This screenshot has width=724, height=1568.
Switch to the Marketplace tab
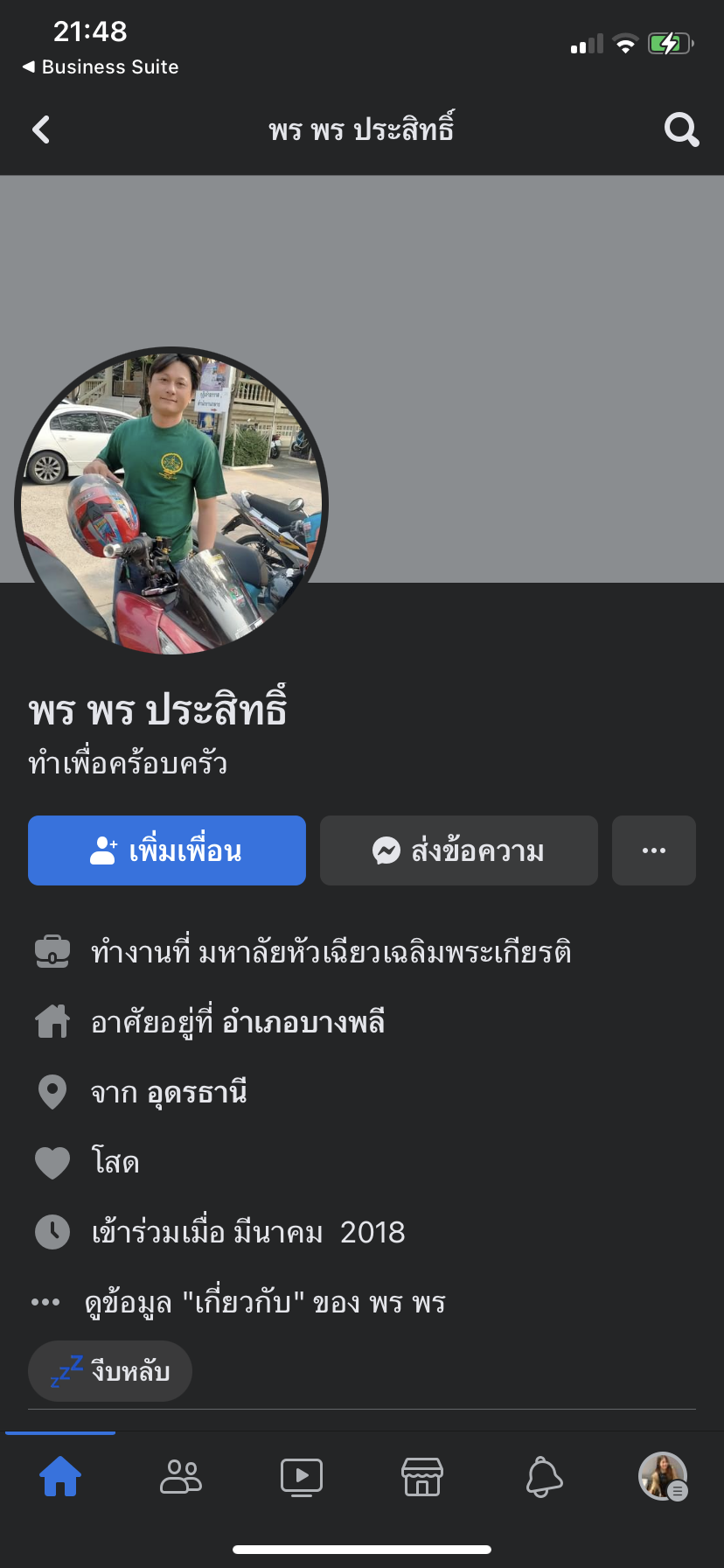[x=422, y=1477]
